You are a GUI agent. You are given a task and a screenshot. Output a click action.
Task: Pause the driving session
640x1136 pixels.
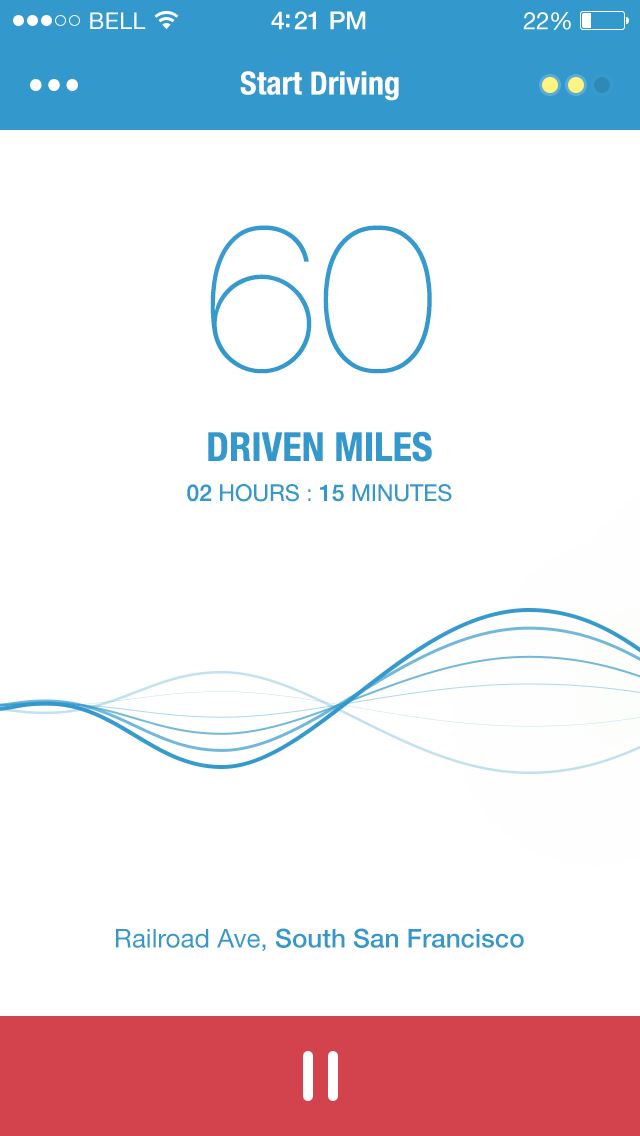320,1076
